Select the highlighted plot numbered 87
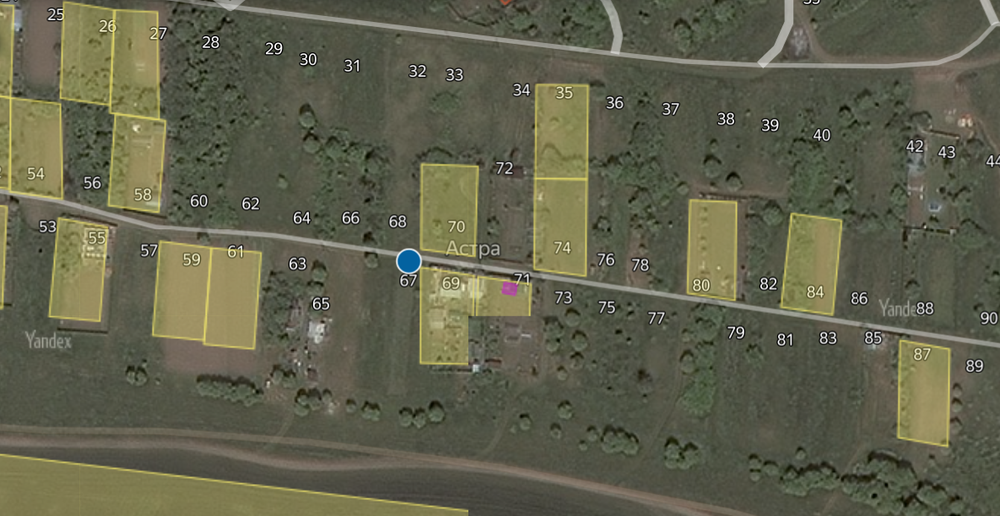1000x516 pixels. (x=923, y=393)
